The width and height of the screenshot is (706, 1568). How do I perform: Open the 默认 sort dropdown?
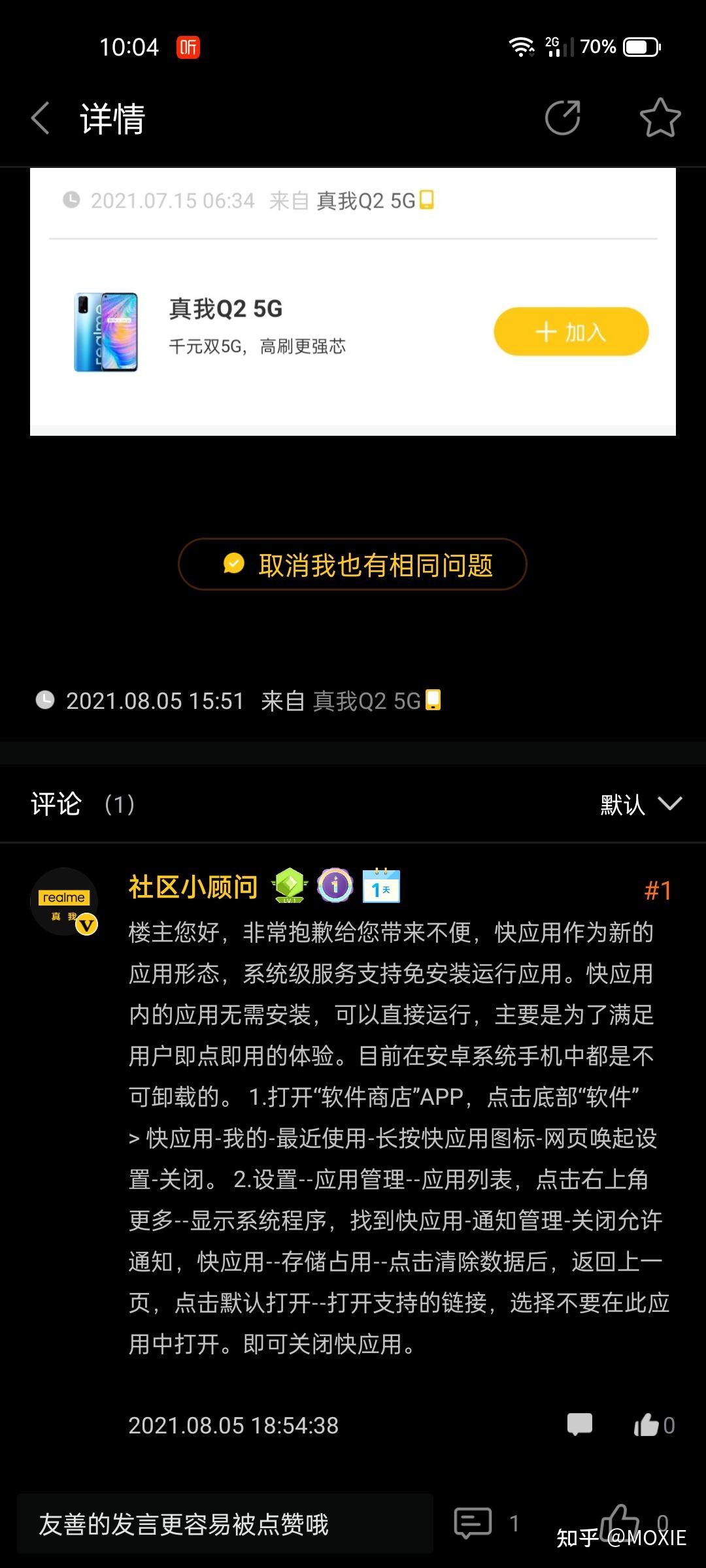639,804
